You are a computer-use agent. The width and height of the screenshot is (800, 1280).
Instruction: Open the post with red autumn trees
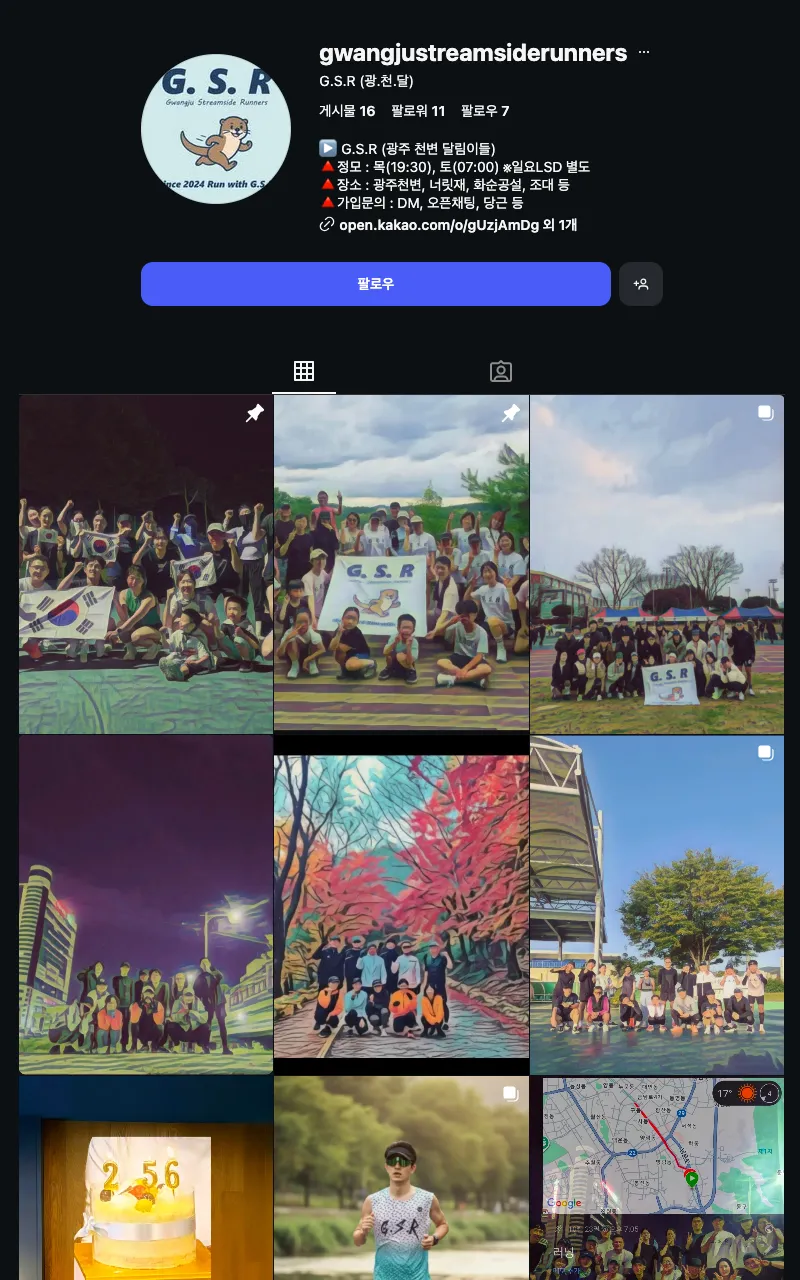click(401, 905)
